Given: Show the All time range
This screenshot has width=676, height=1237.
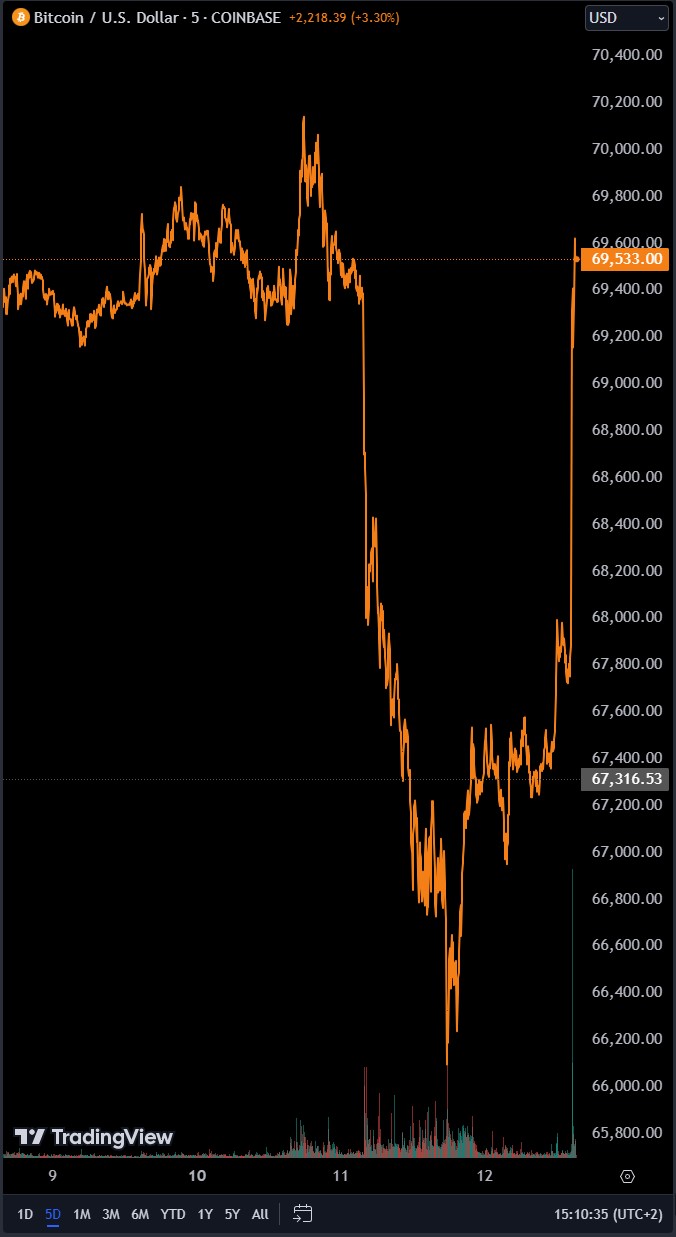Looking at the screenshot, I should point(260,1214).
